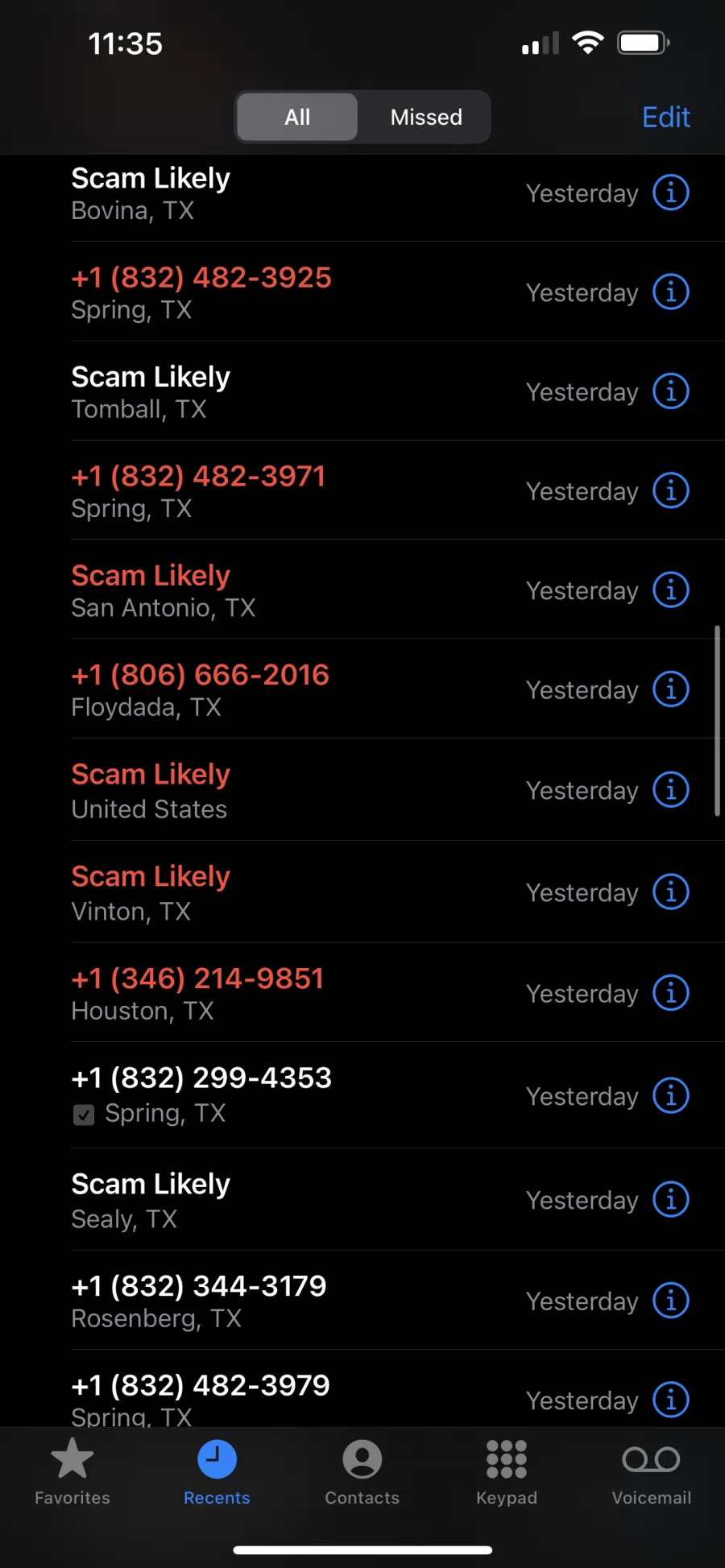Open the Contacts tab

click(x=362, y=1472)
